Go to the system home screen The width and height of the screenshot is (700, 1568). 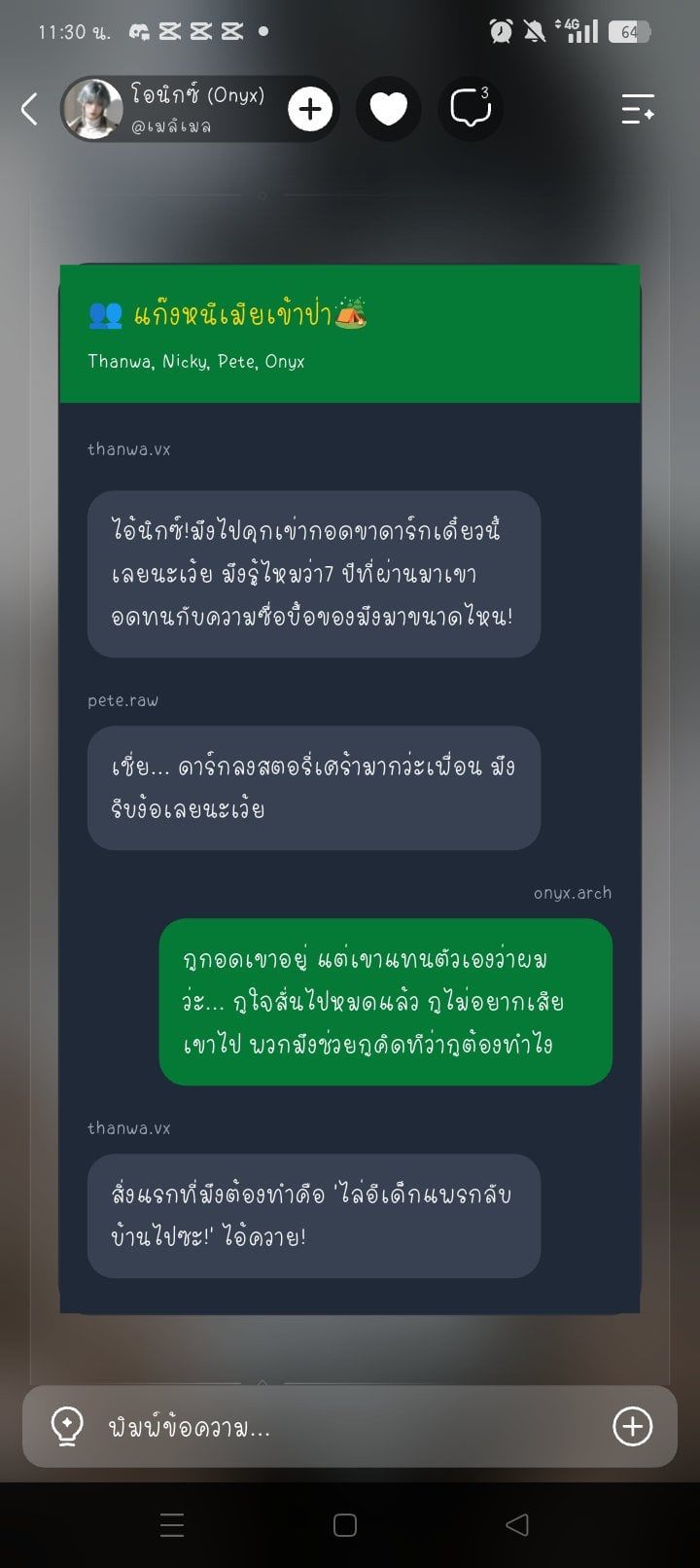click(345, 1525)
